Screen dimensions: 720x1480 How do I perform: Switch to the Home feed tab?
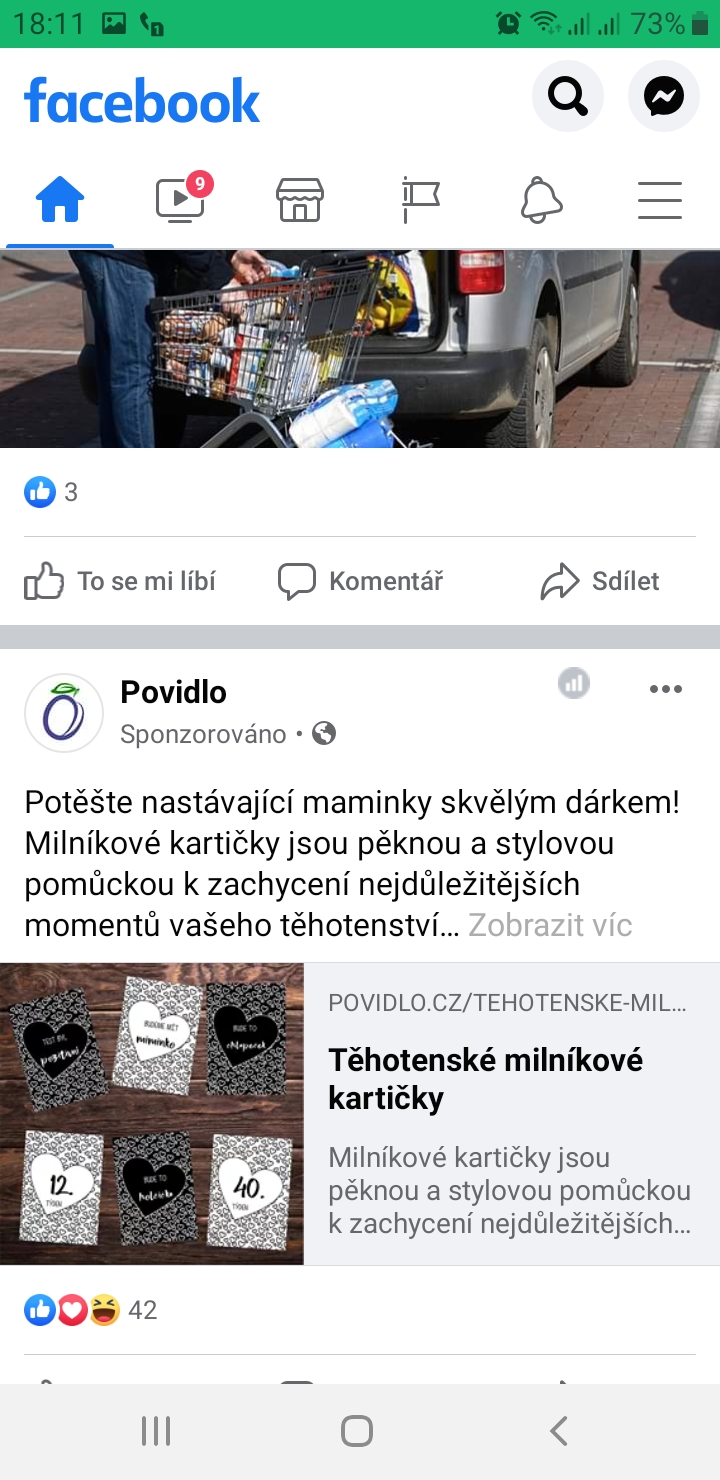click(60, 199)
